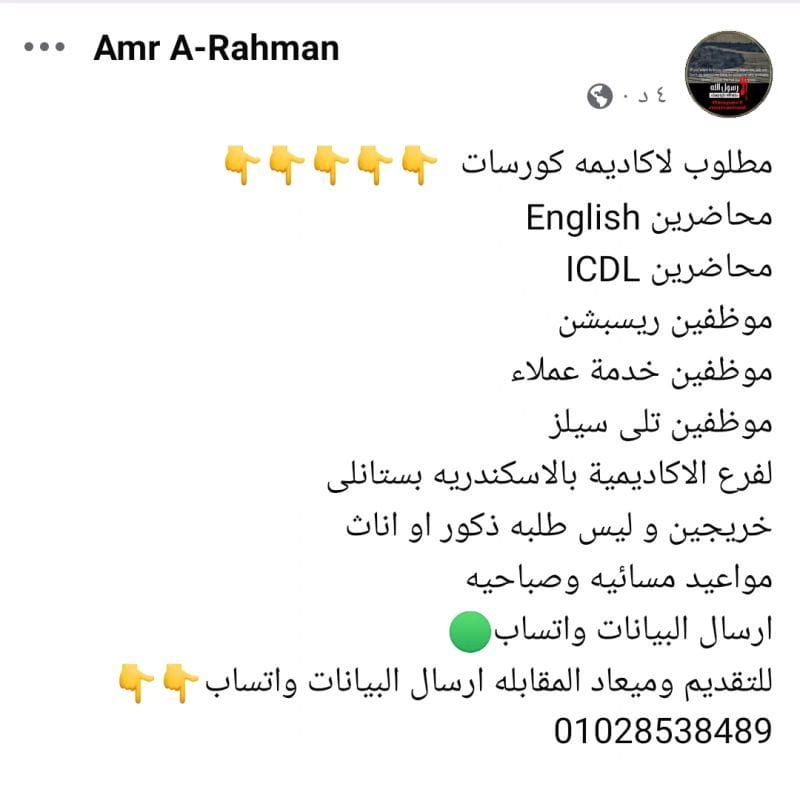View Amr A-Rahman's profile picture
800x792 pixels.
click(x=729, y=73)
